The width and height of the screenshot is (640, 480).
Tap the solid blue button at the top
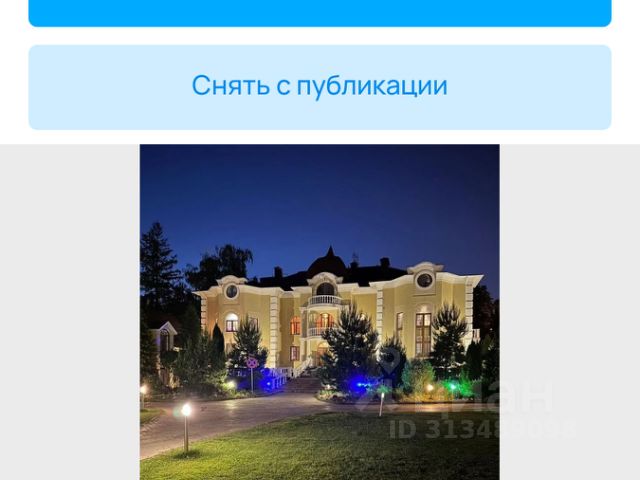tap(319, 12)
